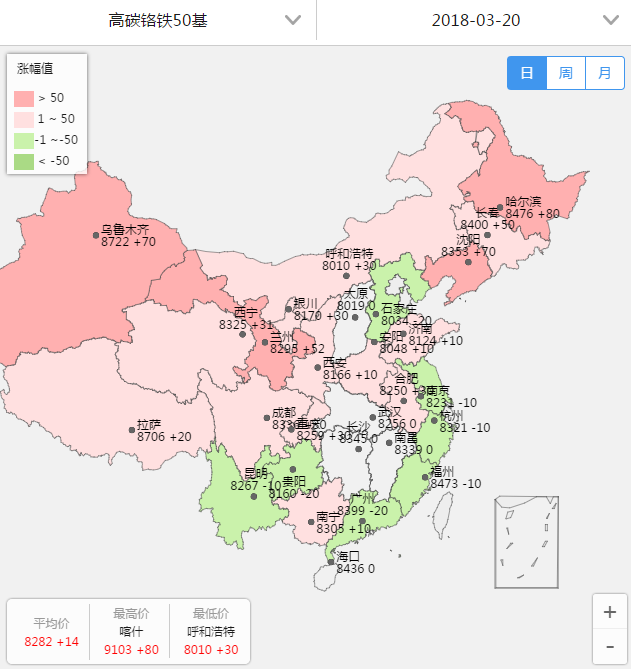Zoom out the map with minus button
This screenshot has height=669, width=631.
pyautogui.click(x=610, y=647)
